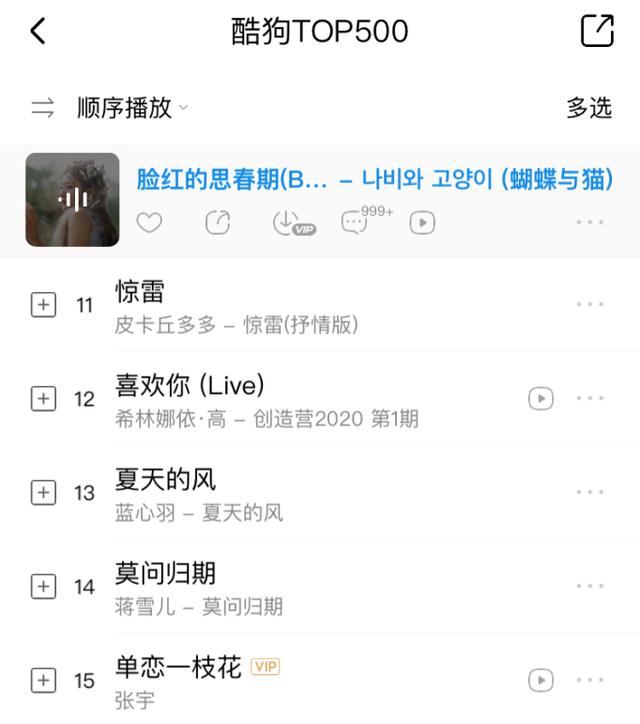This screenshot has width=640, height=724.
Task: Open more options for the playing song
Action: tap(590, 223)
